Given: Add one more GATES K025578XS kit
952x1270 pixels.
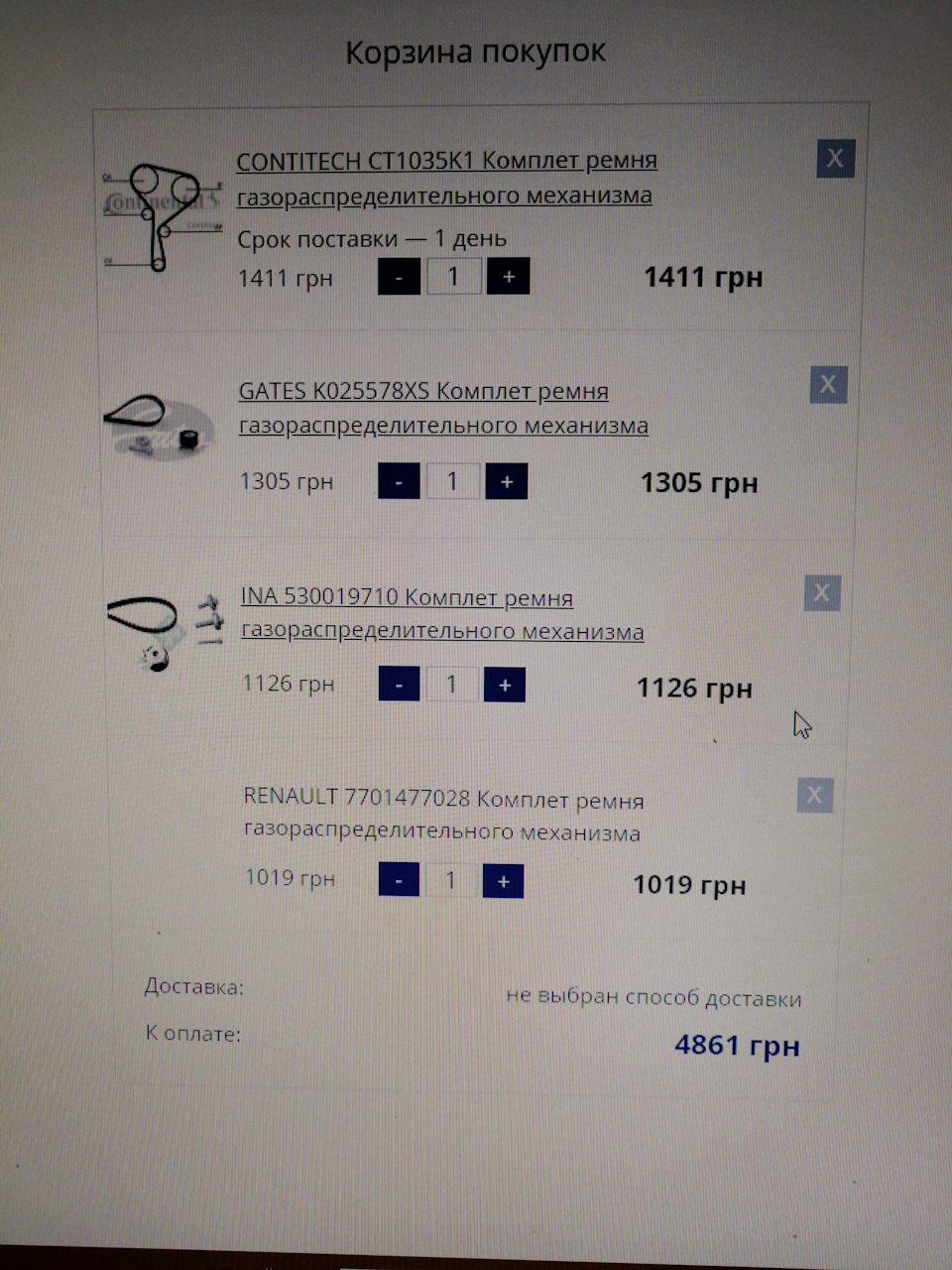Looking at the screenshot, I should pos(507,482).
